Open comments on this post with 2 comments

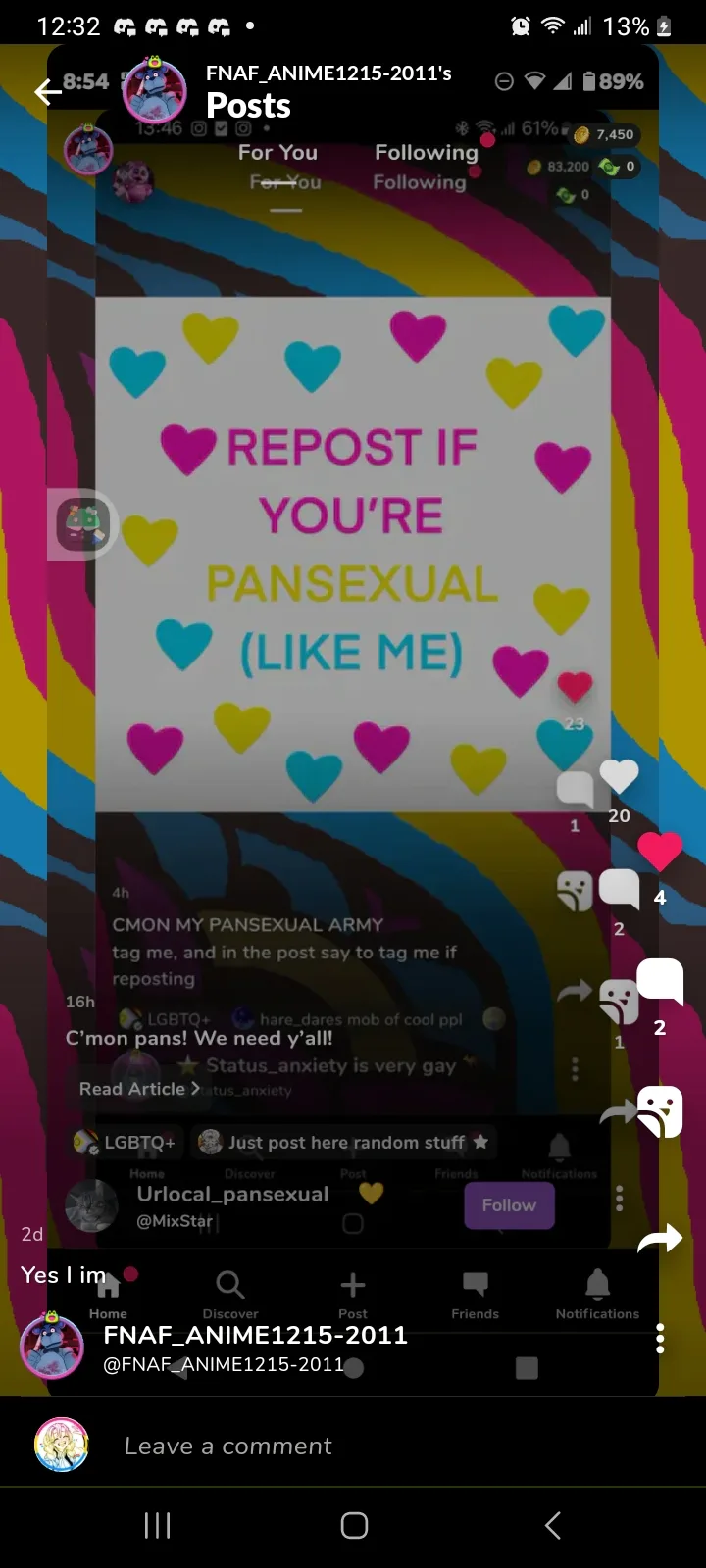[x=660, y=981]
